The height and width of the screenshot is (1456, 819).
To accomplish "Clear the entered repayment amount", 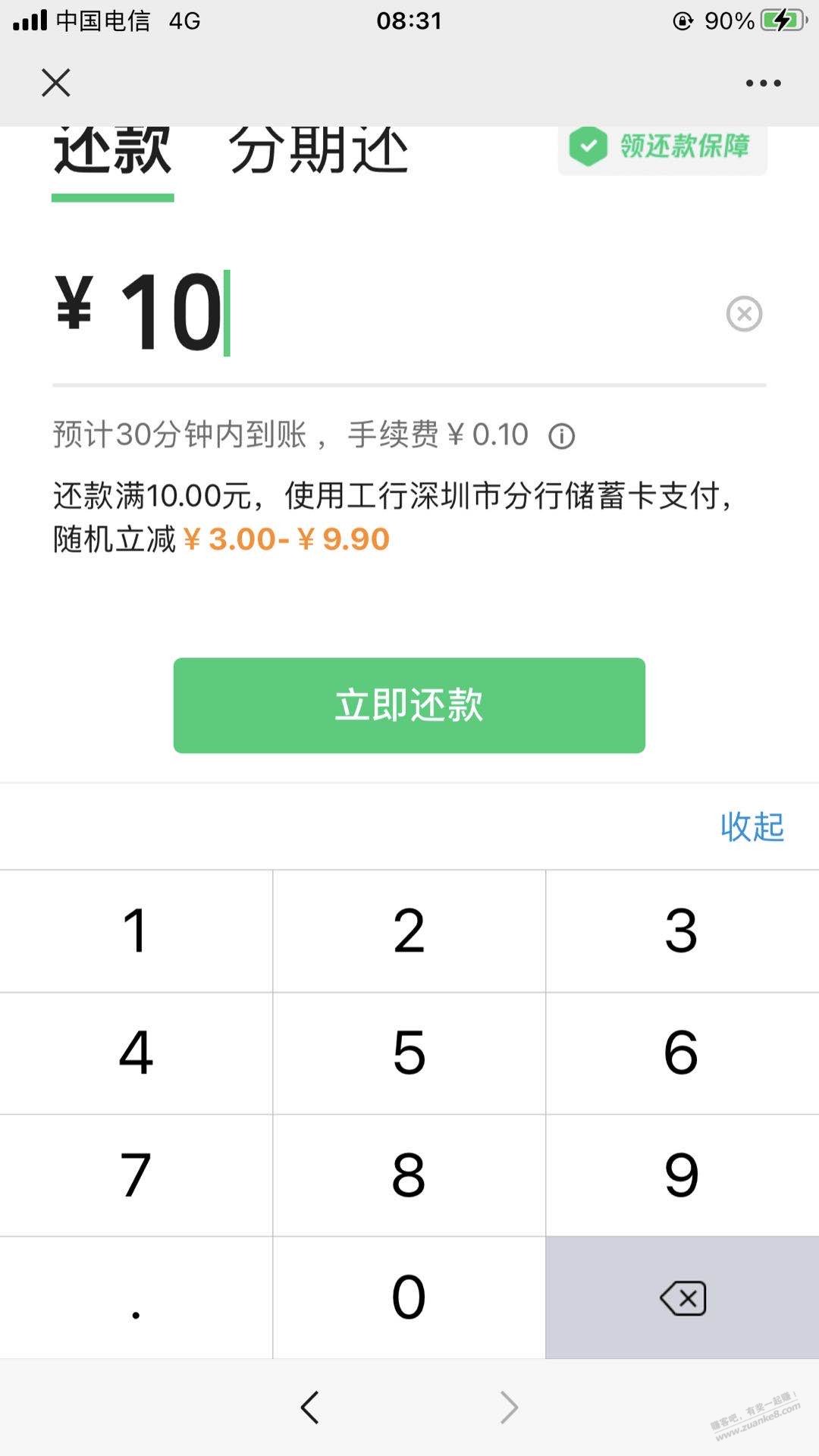I will [744, 313].
